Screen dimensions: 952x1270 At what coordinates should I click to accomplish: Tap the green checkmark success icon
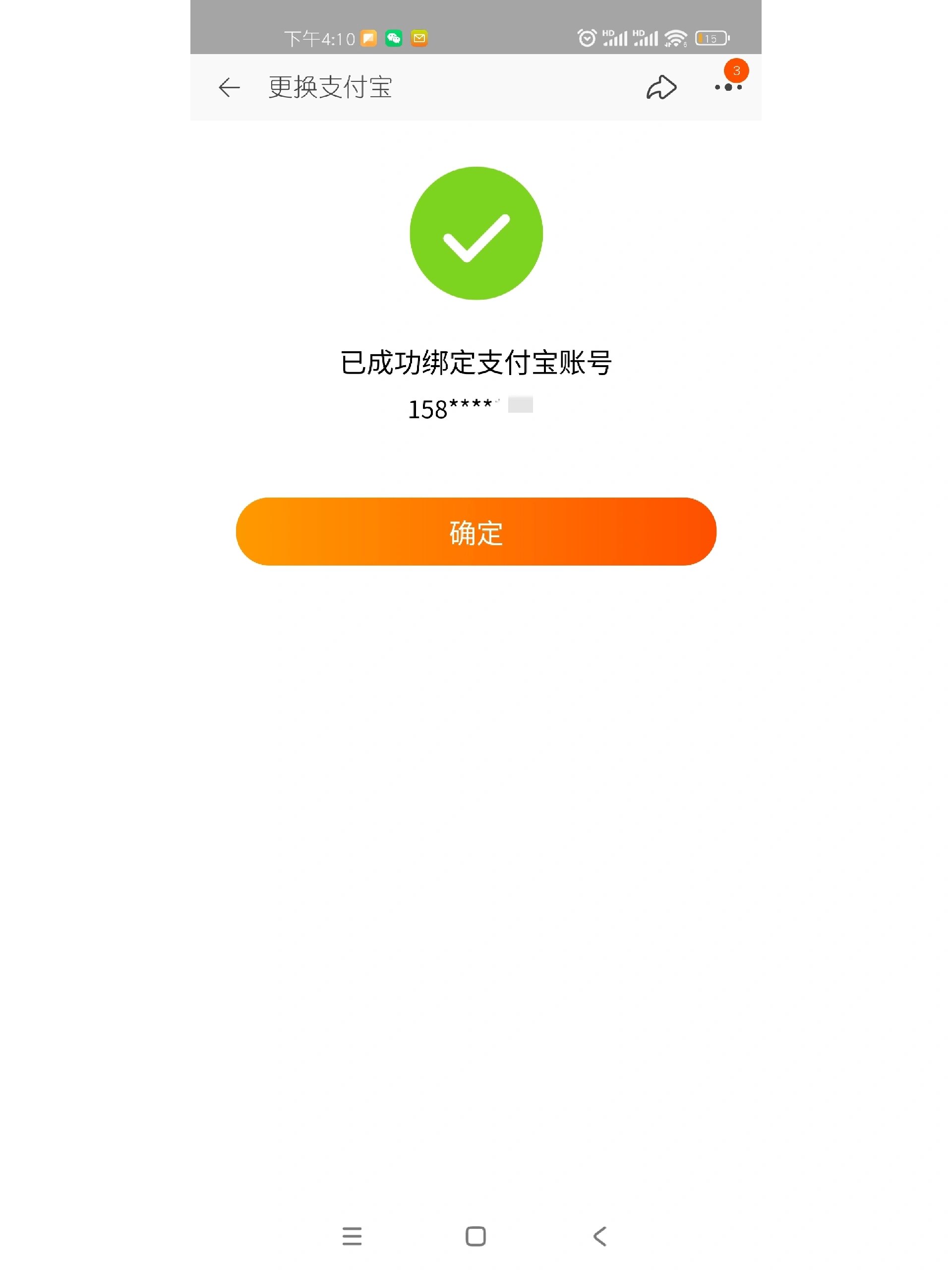476,233
